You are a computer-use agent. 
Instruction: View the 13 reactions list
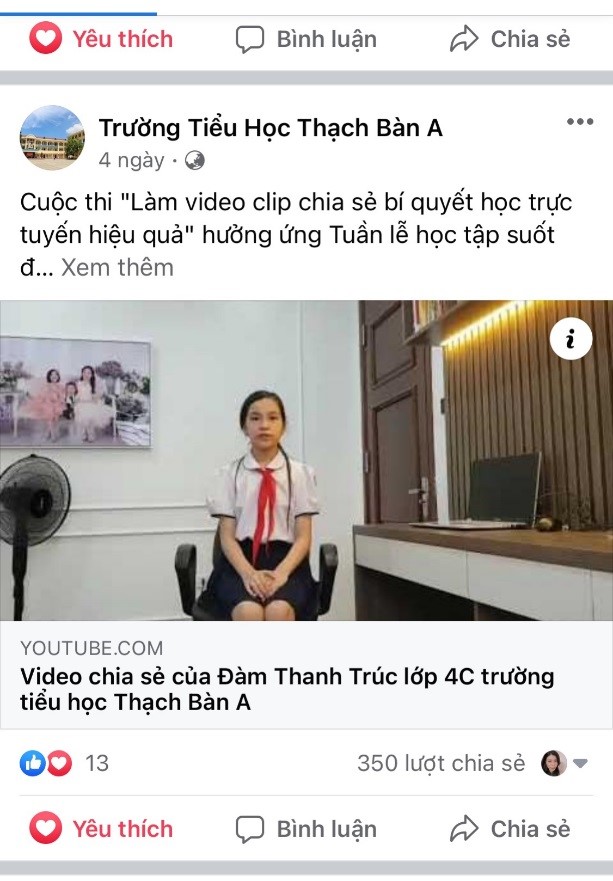(65, 763)
